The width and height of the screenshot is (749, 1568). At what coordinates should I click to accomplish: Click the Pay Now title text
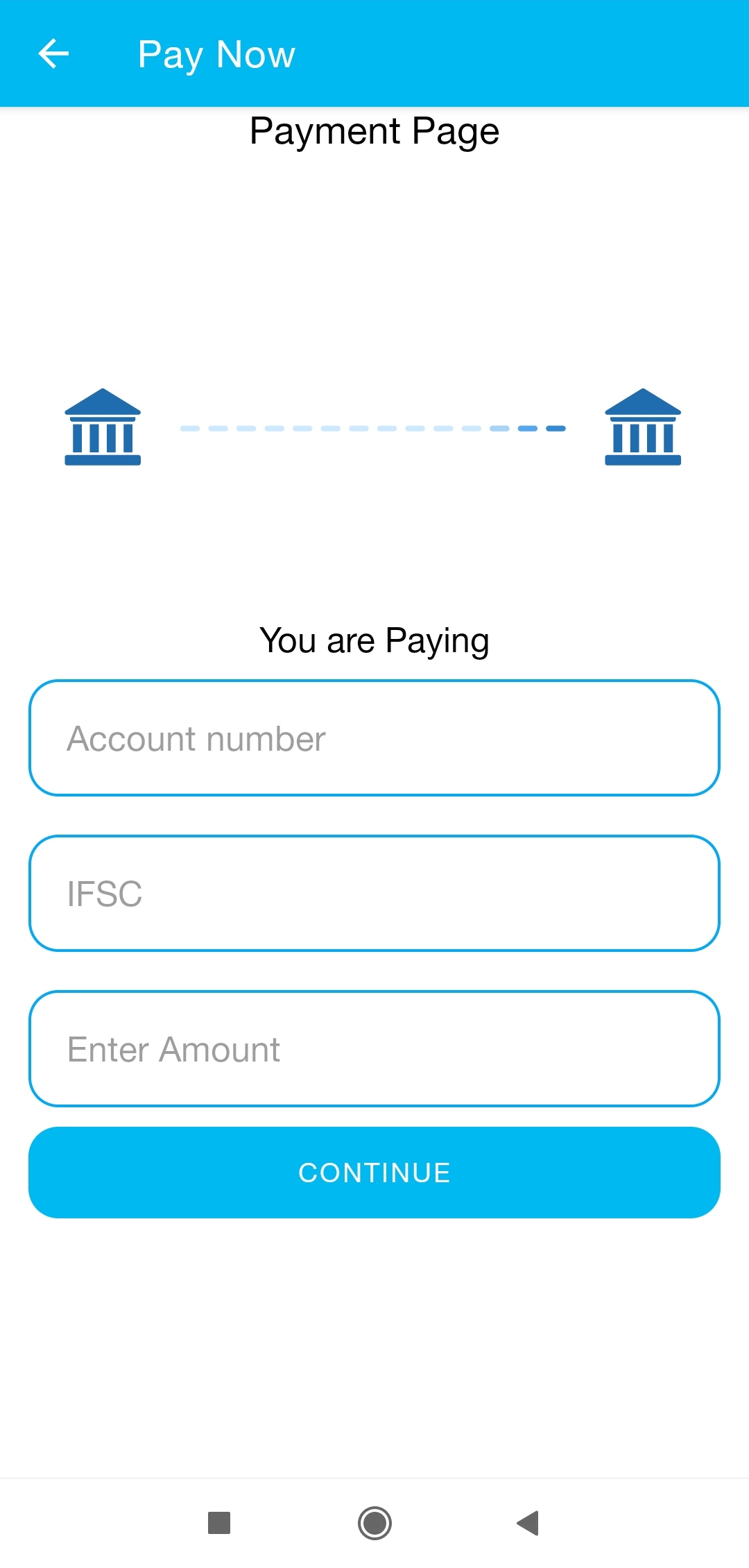[216, 54]
